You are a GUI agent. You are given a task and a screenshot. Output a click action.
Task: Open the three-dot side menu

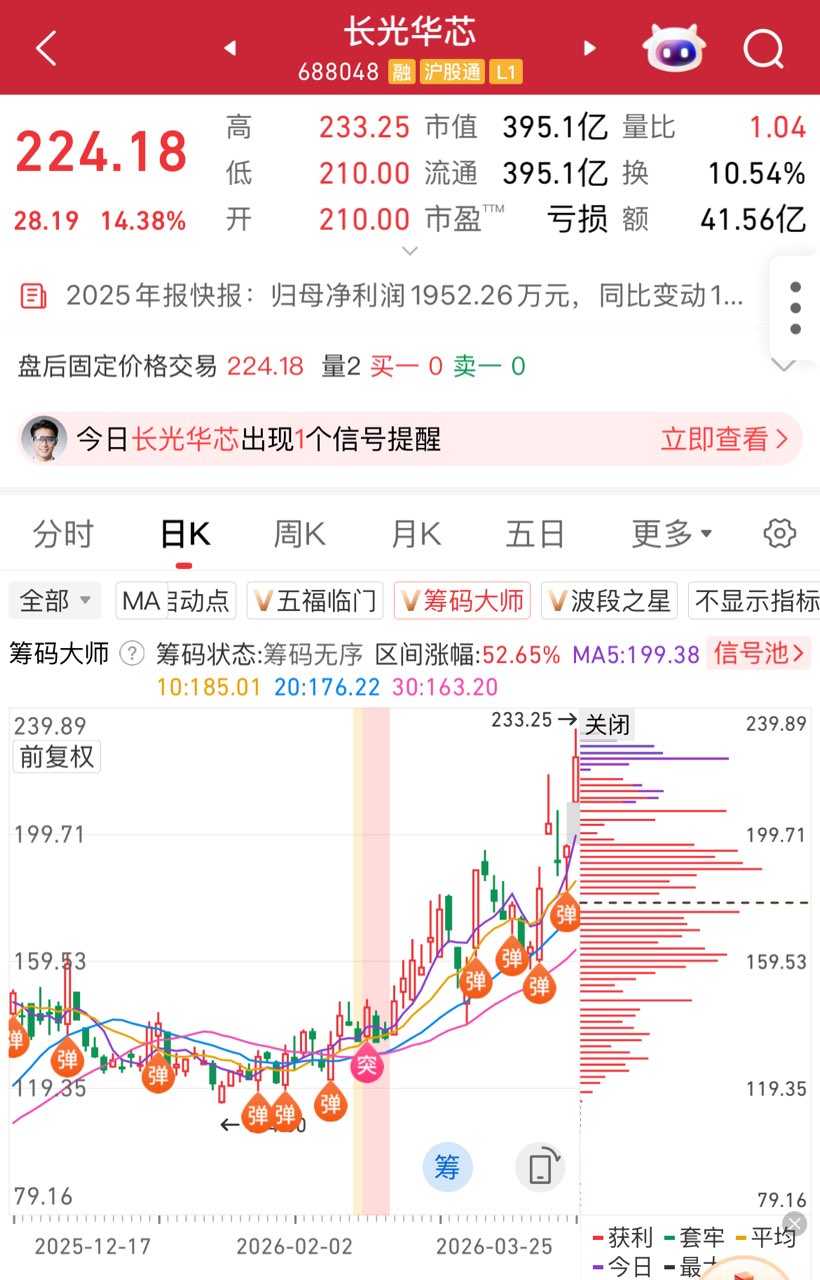point(795,308)
